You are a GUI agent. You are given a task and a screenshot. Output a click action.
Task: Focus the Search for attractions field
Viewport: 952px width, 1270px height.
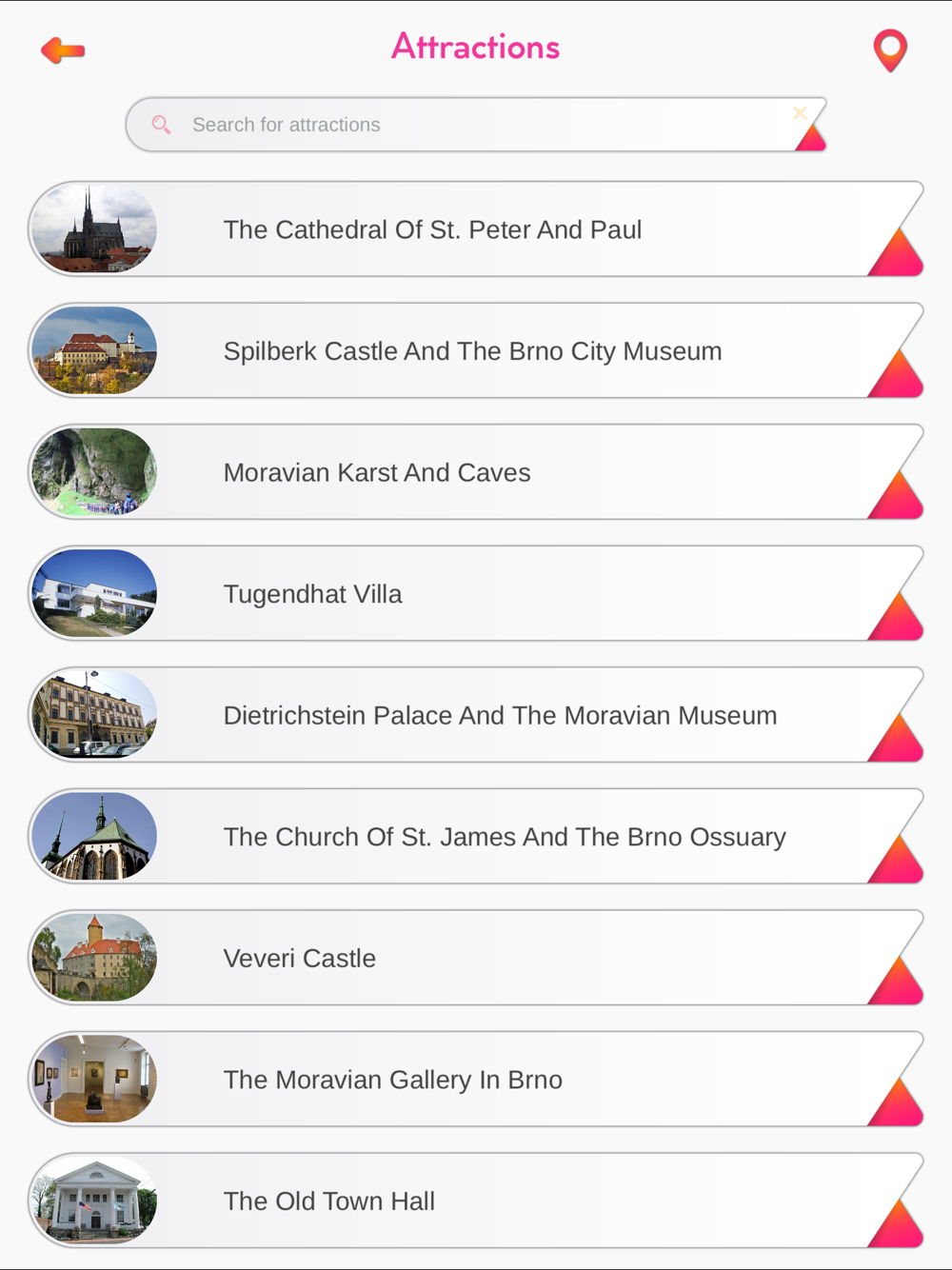(466, 125)
